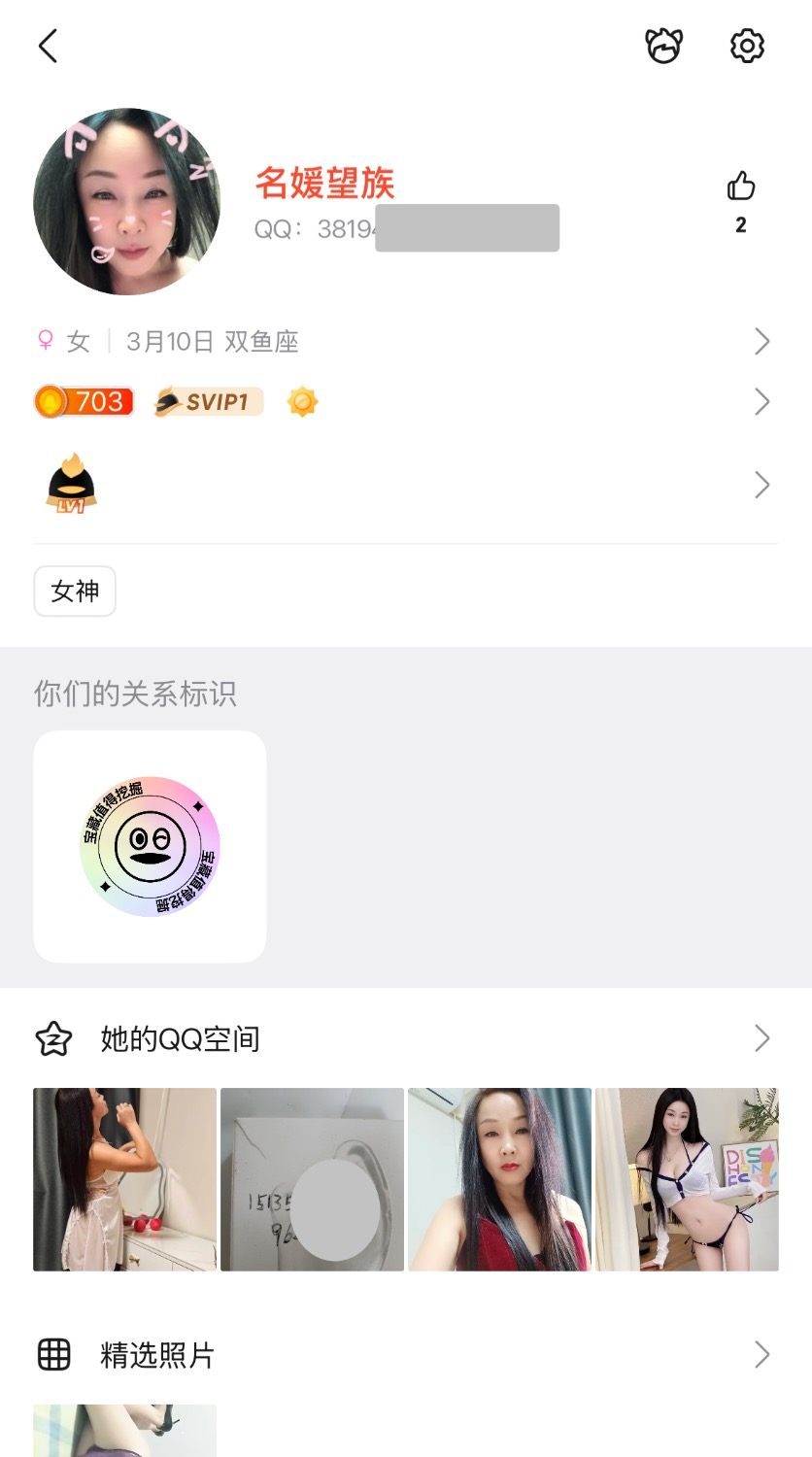
Task: Open the settings gear icon
Action: pos(747,46)
